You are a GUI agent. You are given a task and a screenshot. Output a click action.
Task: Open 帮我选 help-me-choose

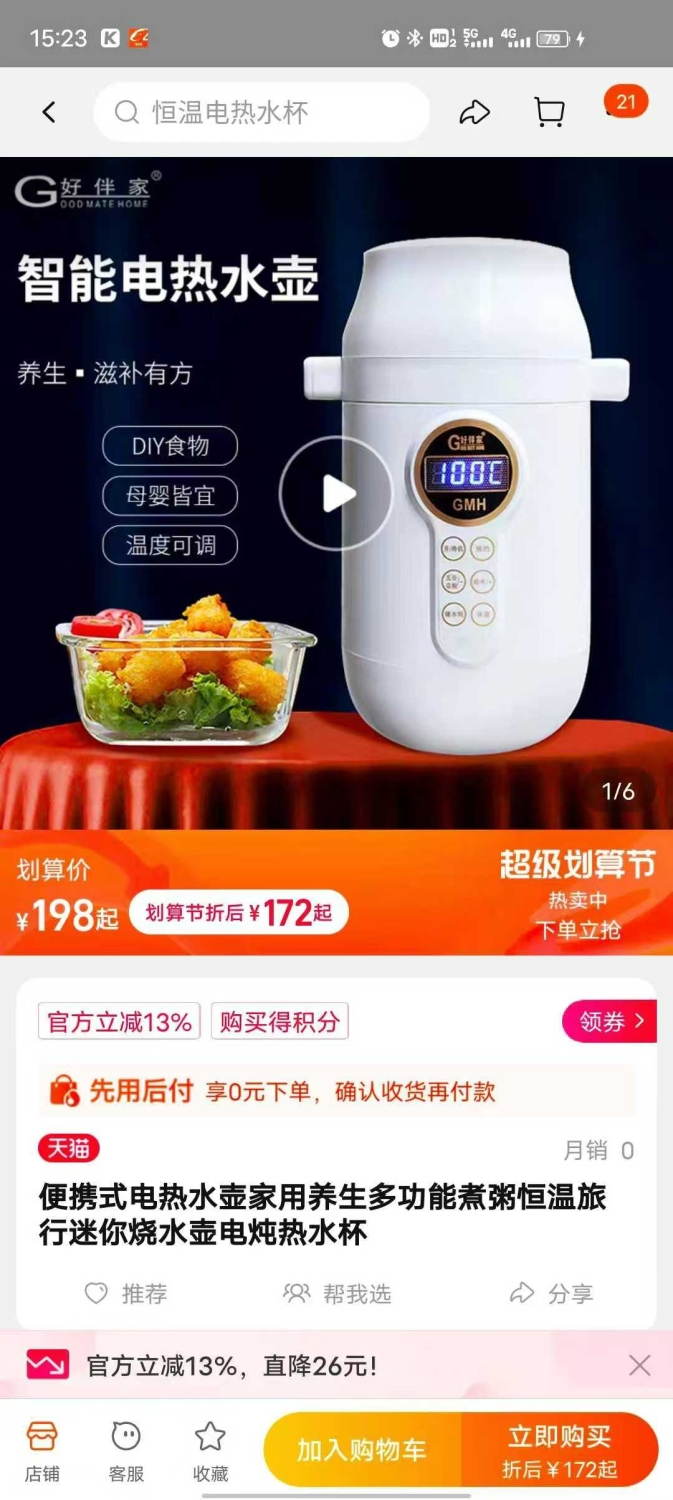point(337,1293)
